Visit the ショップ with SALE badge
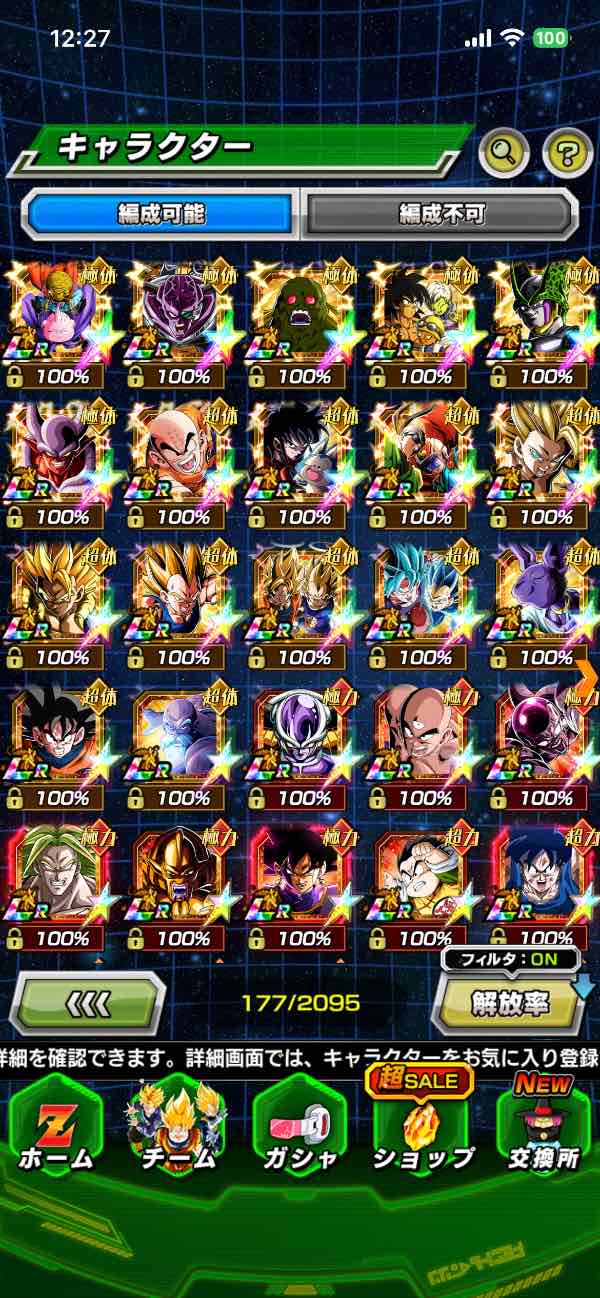The width and height of the screenshot is (600, 1298). [x=422, y=1128]
